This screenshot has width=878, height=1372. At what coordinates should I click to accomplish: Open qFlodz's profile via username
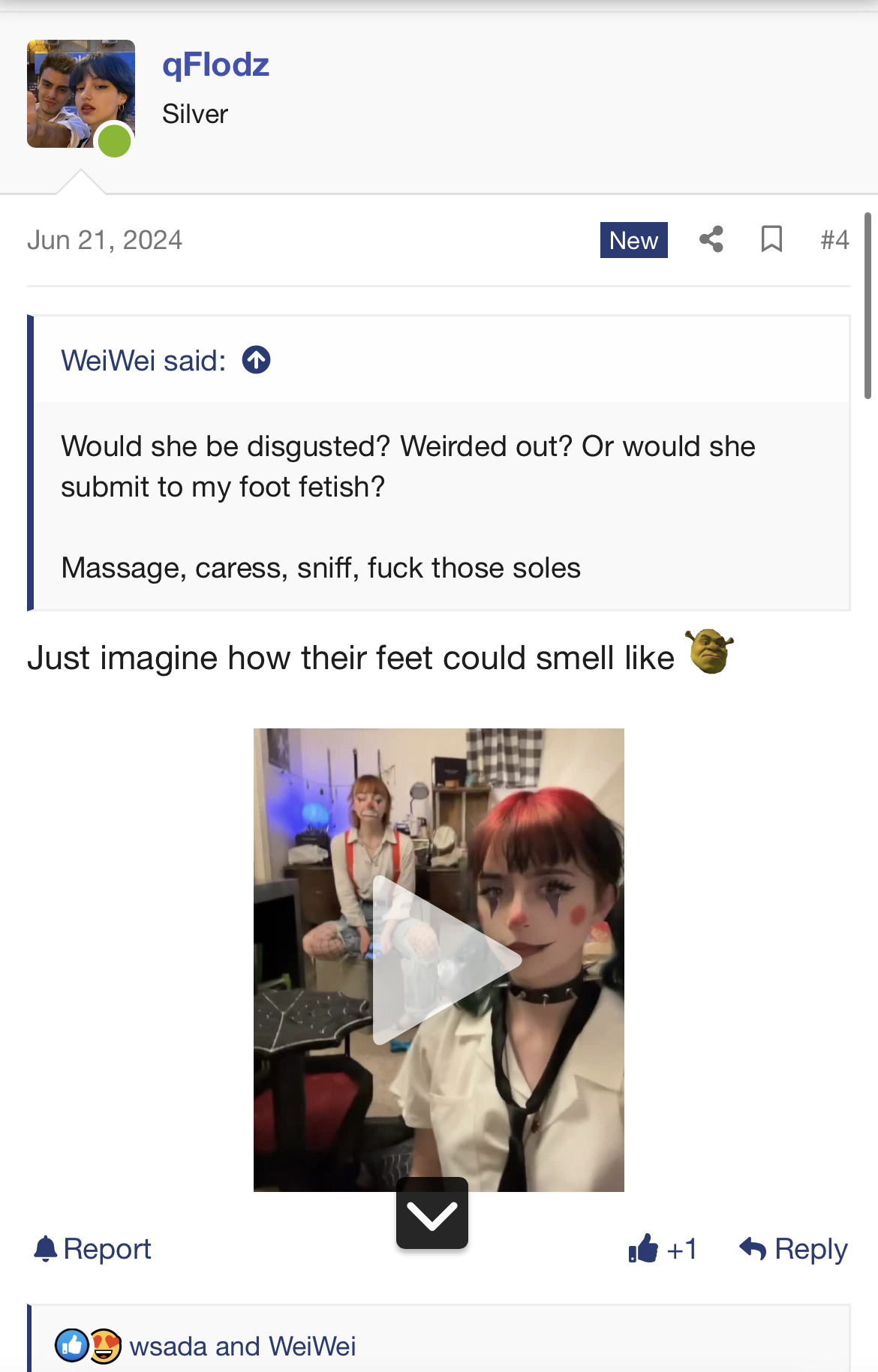tap(215, 65)
